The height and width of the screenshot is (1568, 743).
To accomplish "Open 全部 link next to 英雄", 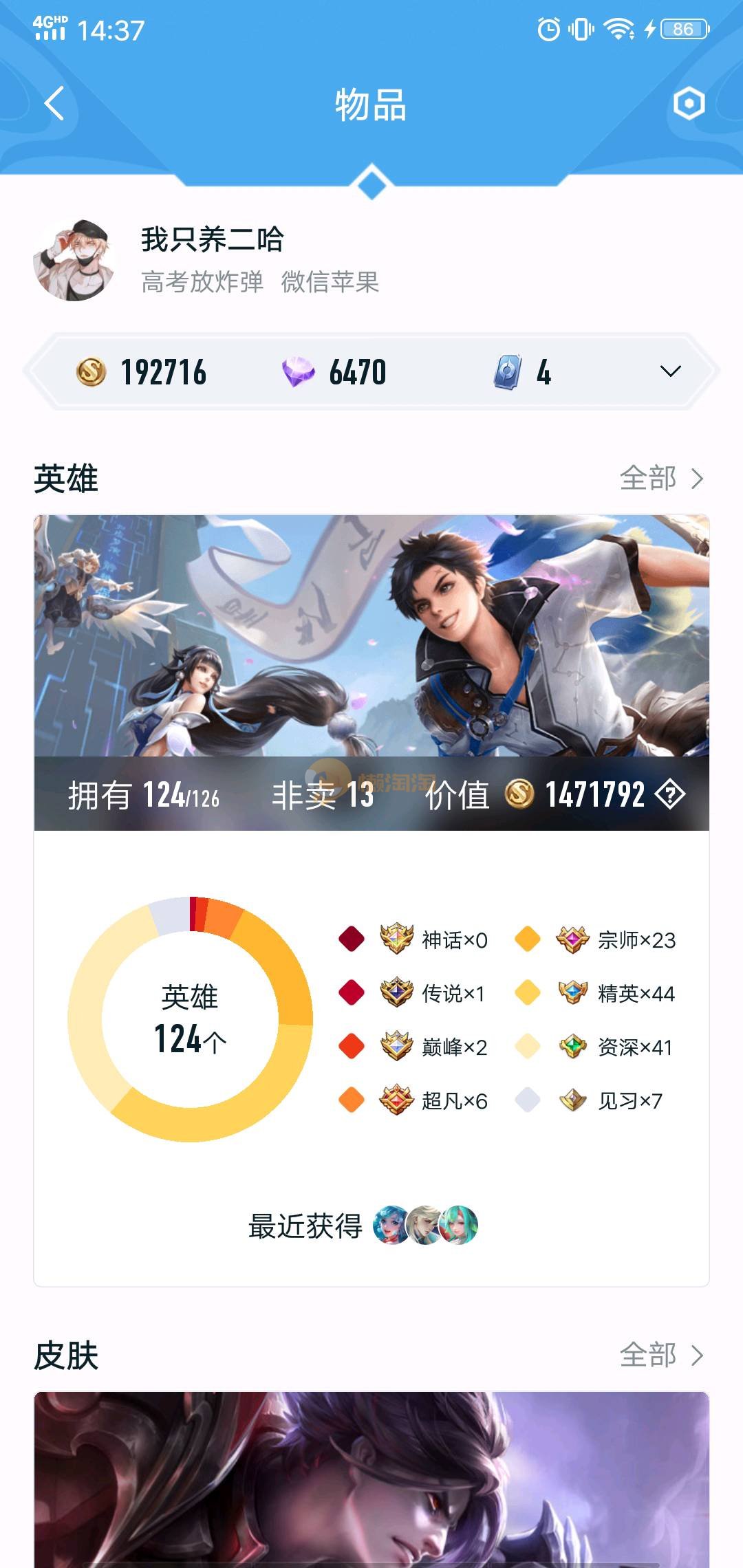I will 661,478.
